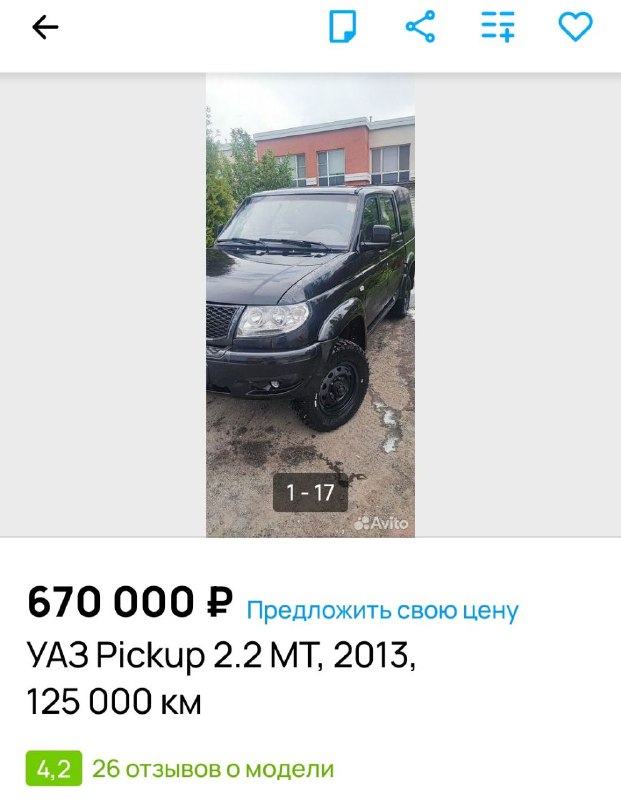
Task: Save listing to favorites with heart
Action: click(575, 27)
